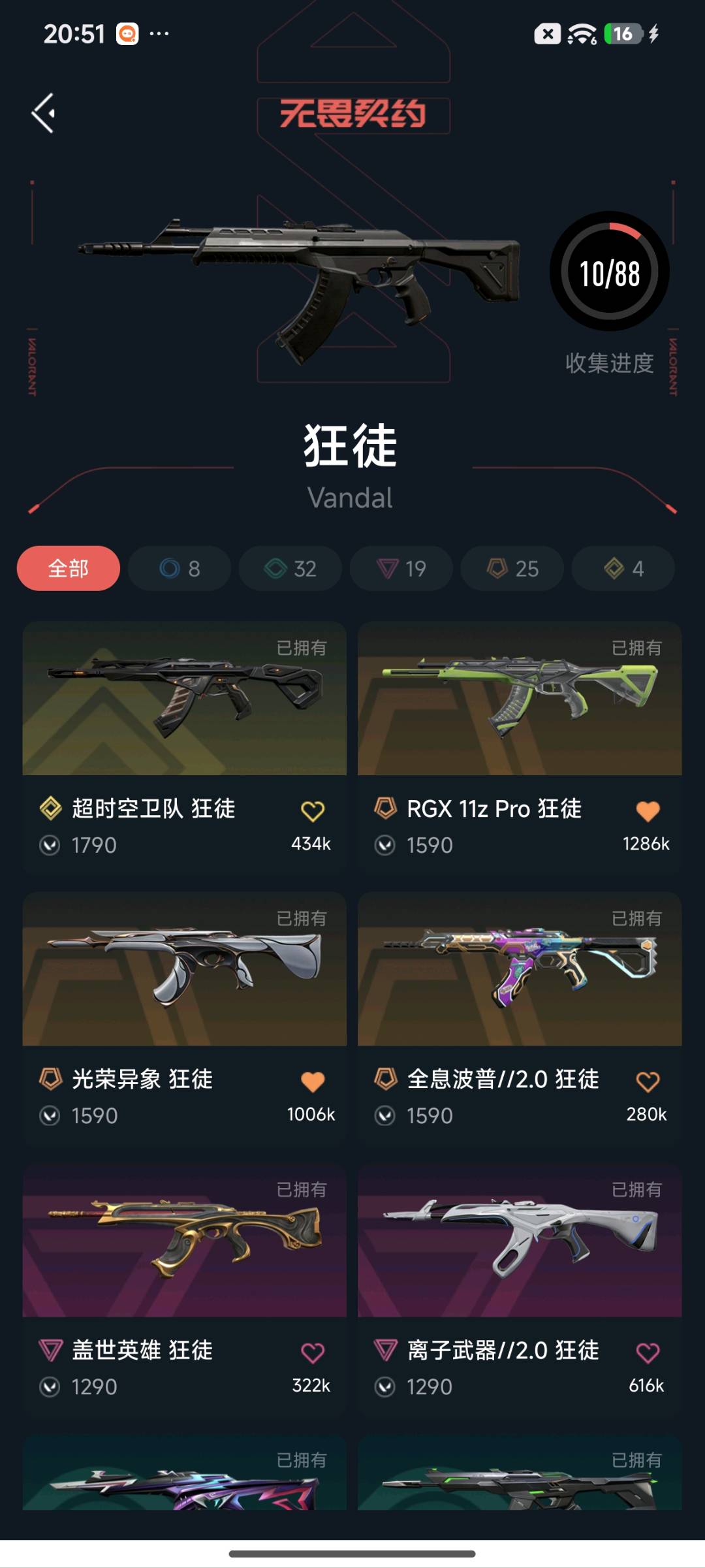Filter by the pink tier with 19 skins

click(x=401, y=568)
